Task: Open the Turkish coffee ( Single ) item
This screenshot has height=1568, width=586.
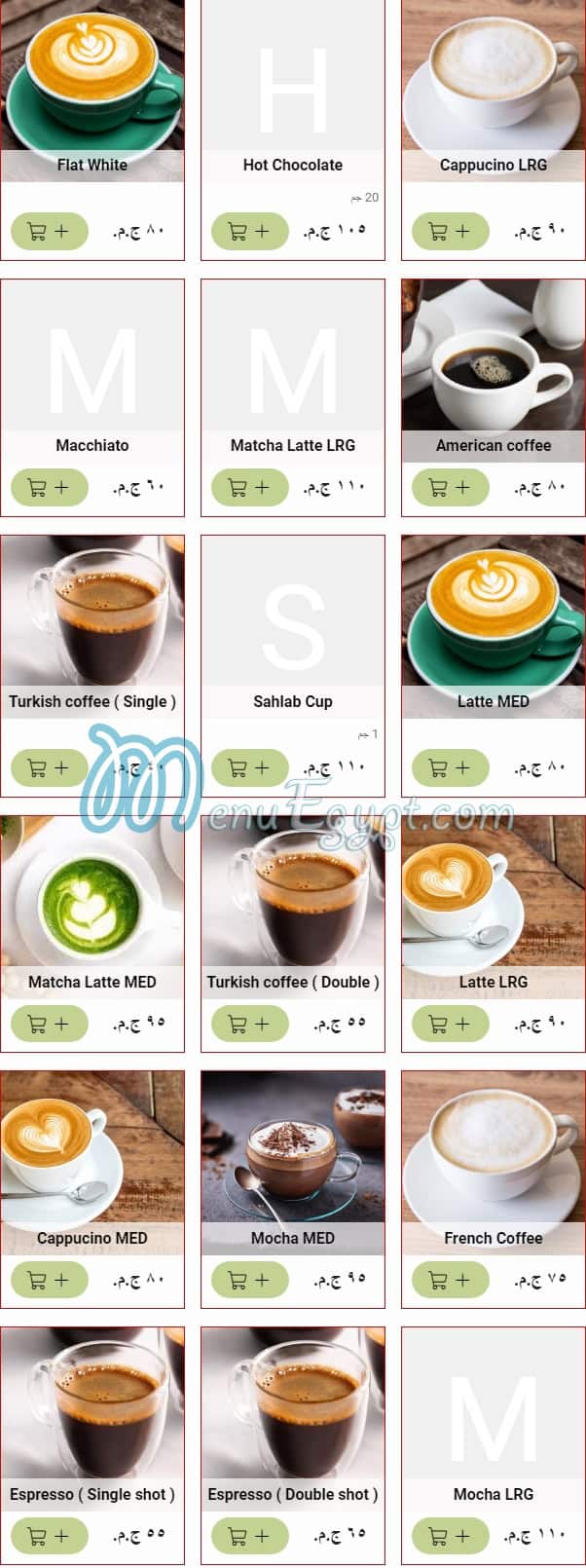Action: tap(92, 623)
